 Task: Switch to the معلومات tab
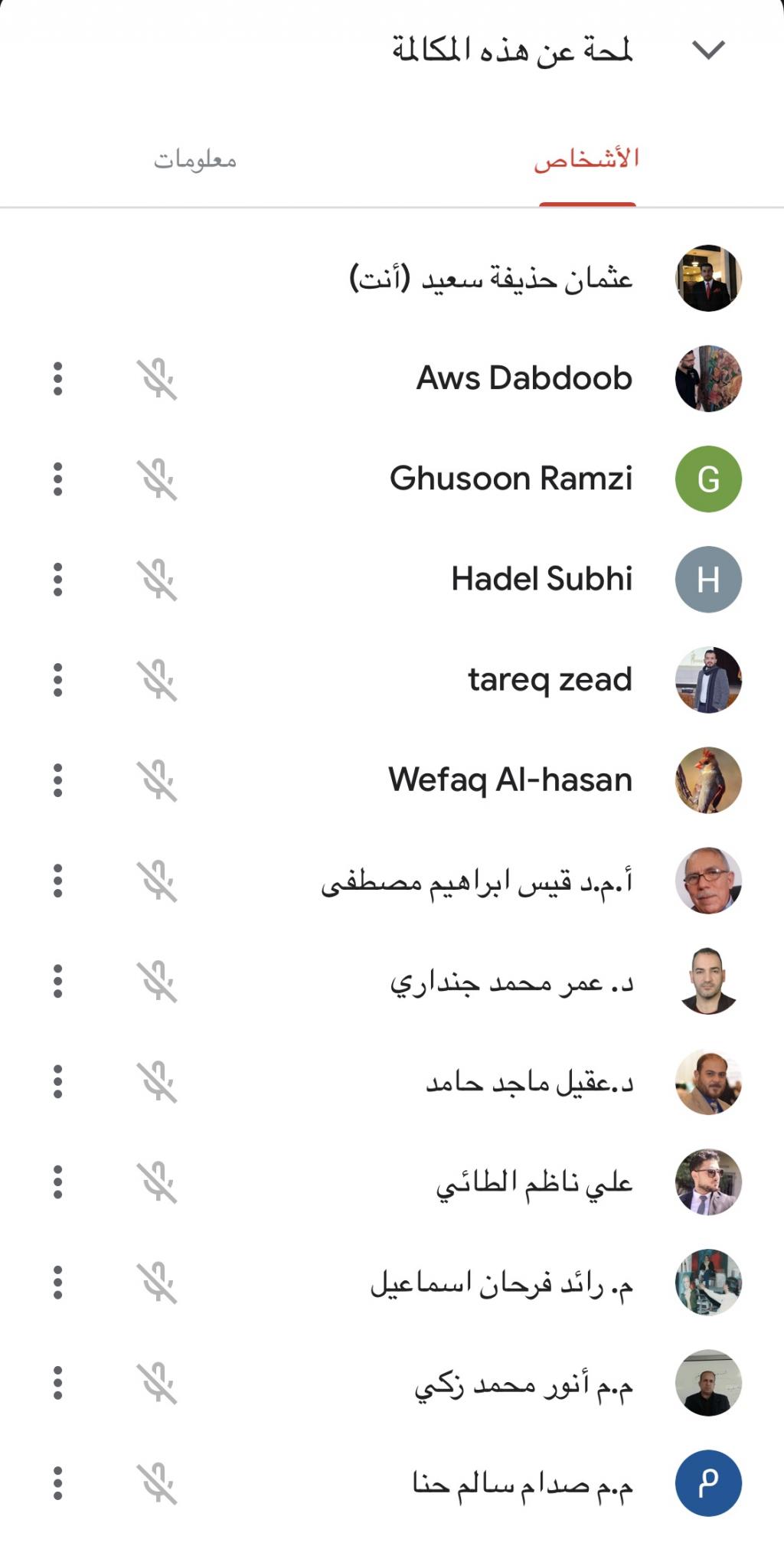(195, 160)
